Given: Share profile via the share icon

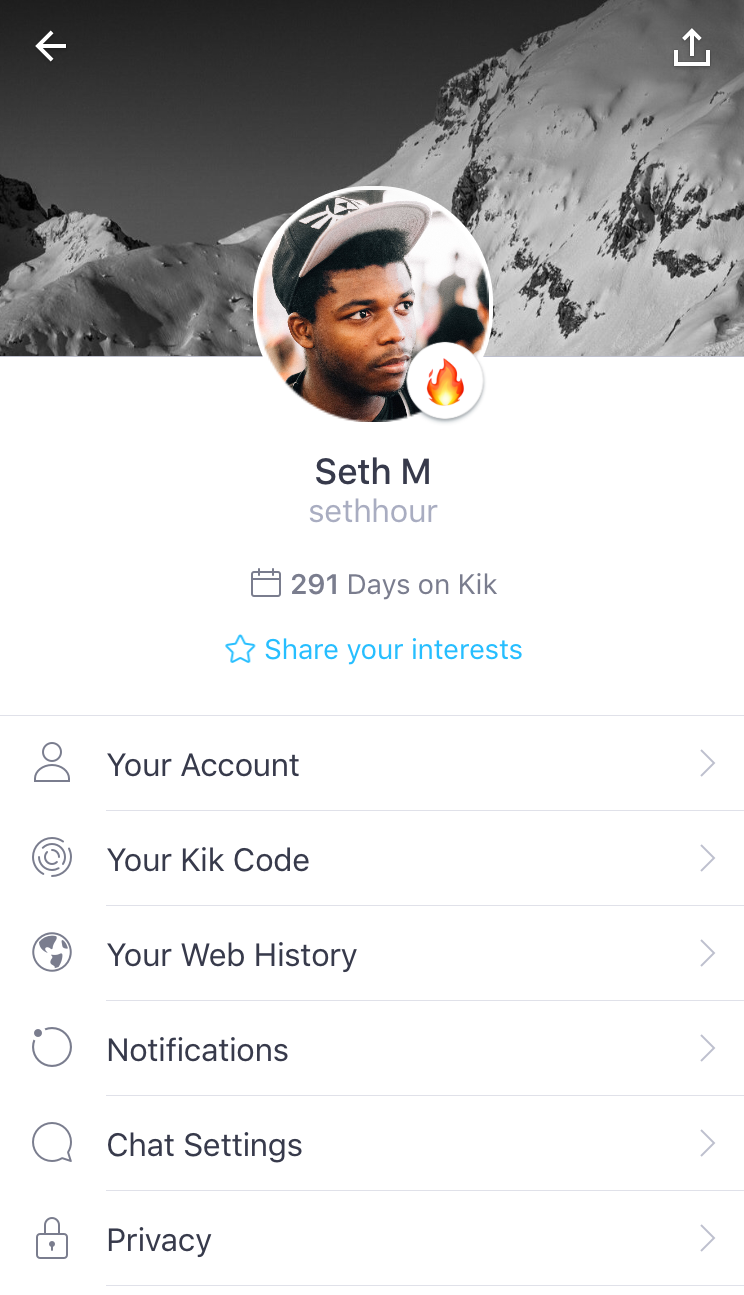Looking at the screenshot, I should click(x=691, y=48).
